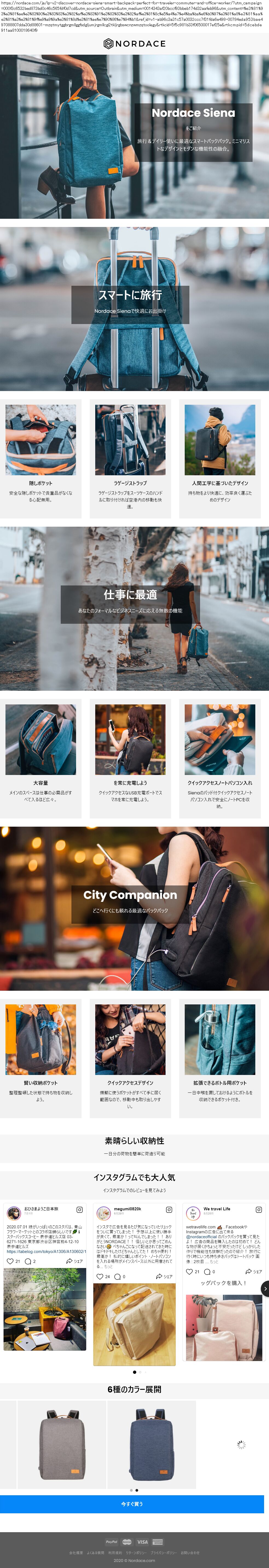
Task: Open the Instagram icon on We travel Life card
Action: point(259,1209)
